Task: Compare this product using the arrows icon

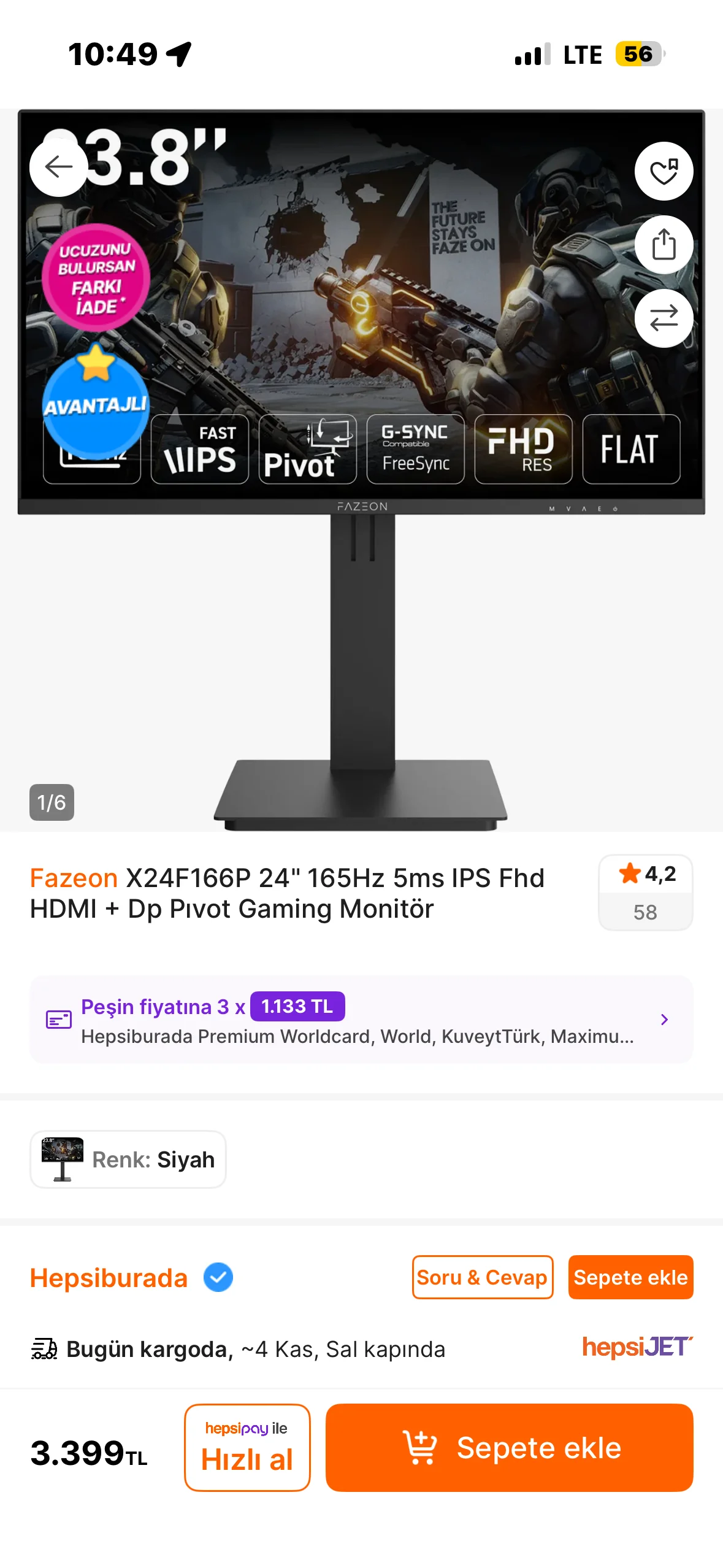Action: pyautogui.click(x=664, y=318)
